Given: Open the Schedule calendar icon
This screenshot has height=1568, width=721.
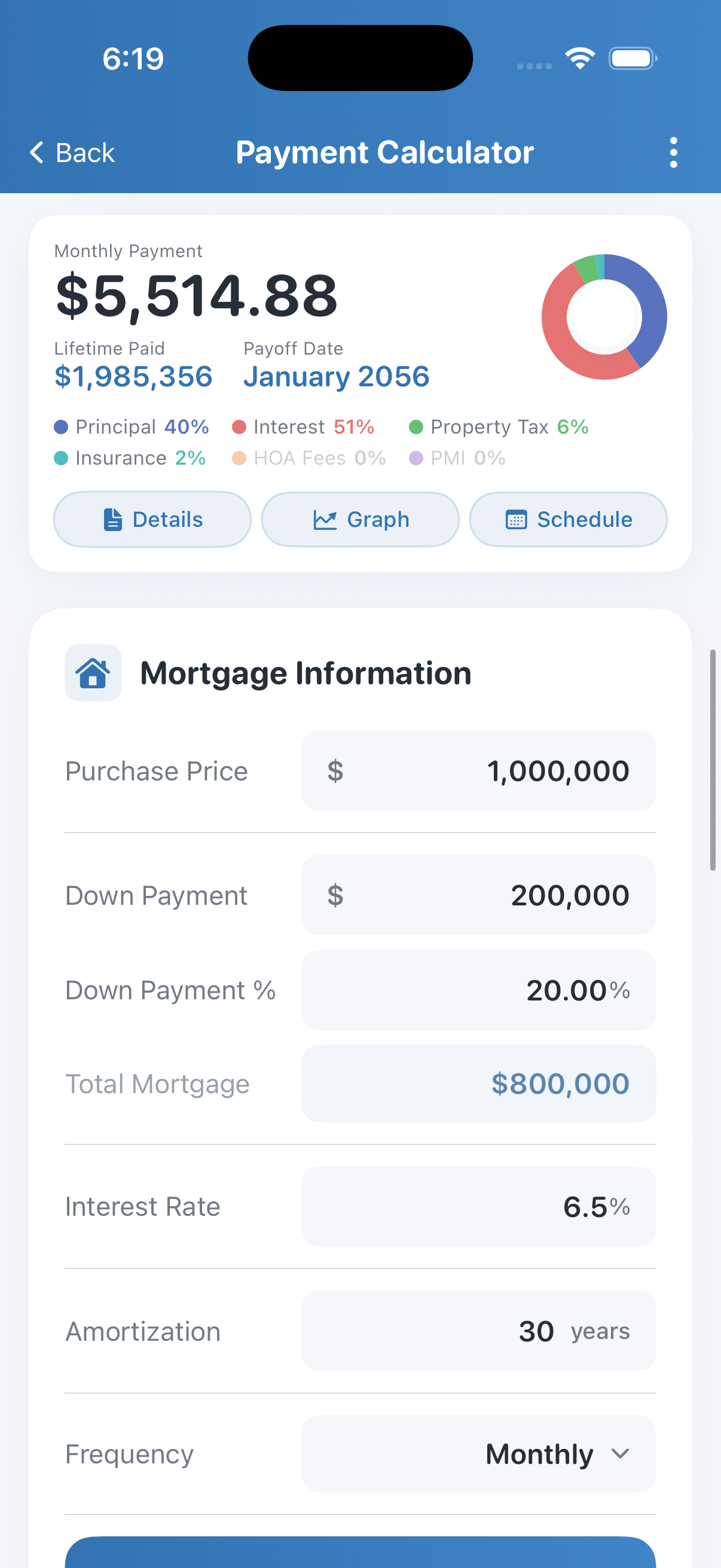Looking at the screenshot, I should pyautogui.click(x=517, y=519).
